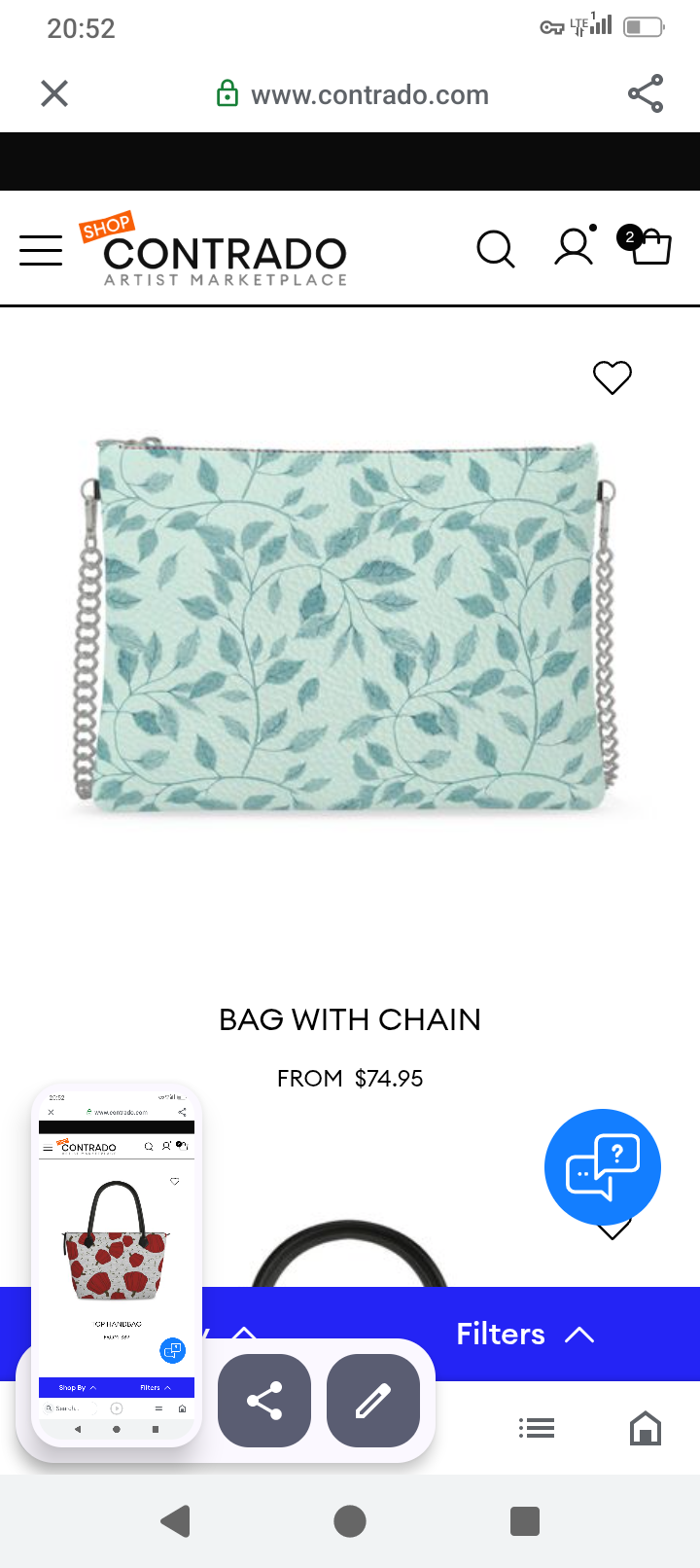Open the list view icon
The height and width of the screenshot is (1568, 700).
[x=537, y=1428]
